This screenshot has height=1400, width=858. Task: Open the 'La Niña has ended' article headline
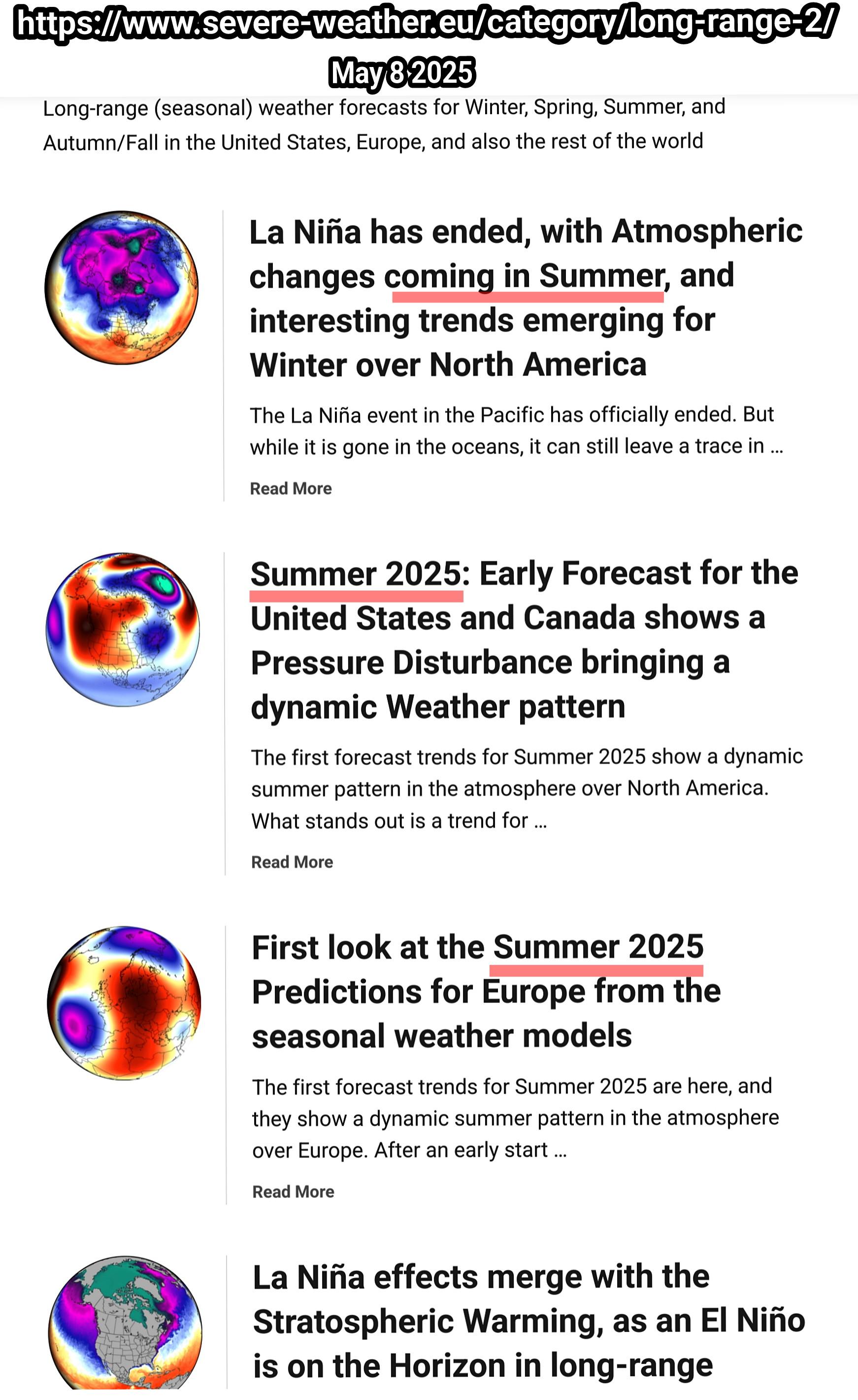526,298
